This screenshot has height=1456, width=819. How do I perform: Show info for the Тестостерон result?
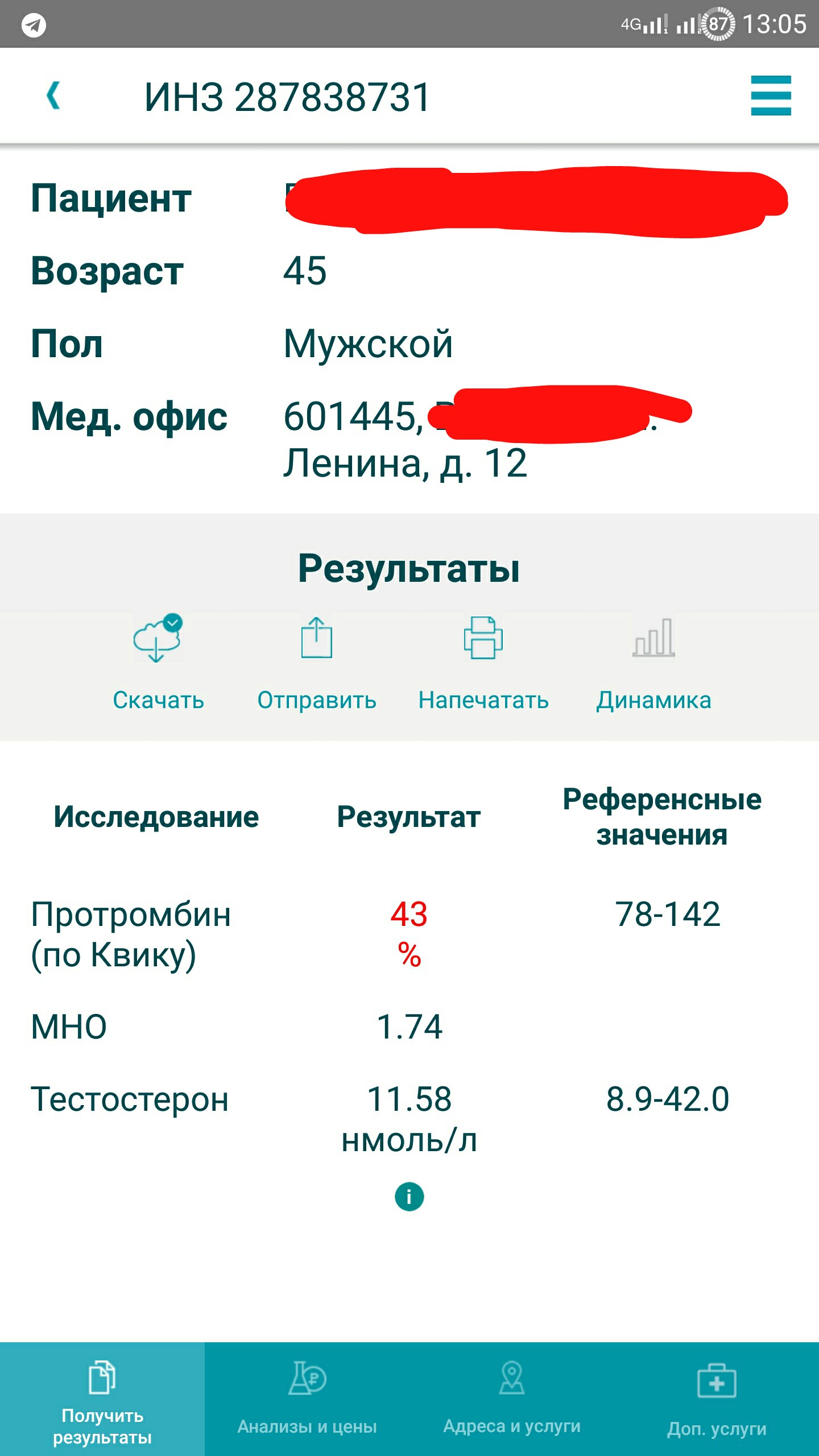click(409, 1197)
